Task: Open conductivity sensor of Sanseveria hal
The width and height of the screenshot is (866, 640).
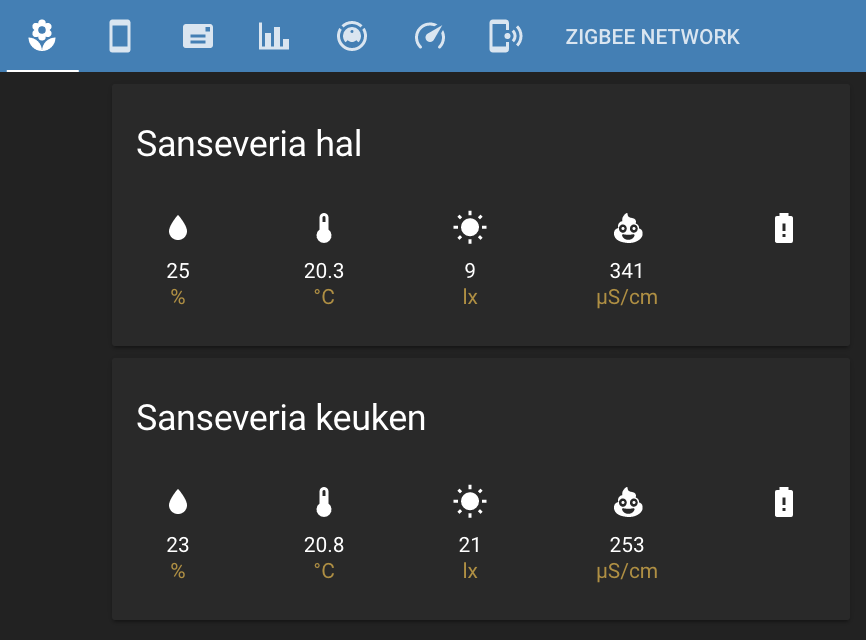Action: (627, 229)
